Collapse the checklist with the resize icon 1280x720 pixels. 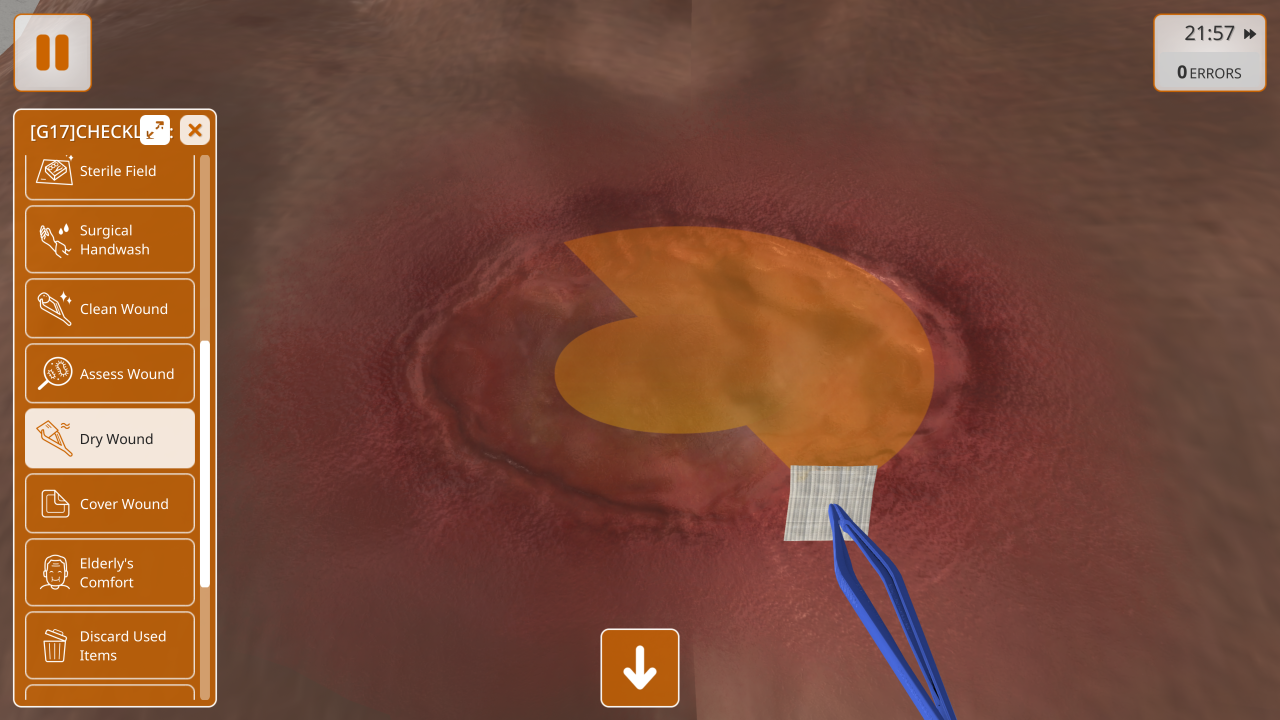pyautogui.click(x=155, y=130)
